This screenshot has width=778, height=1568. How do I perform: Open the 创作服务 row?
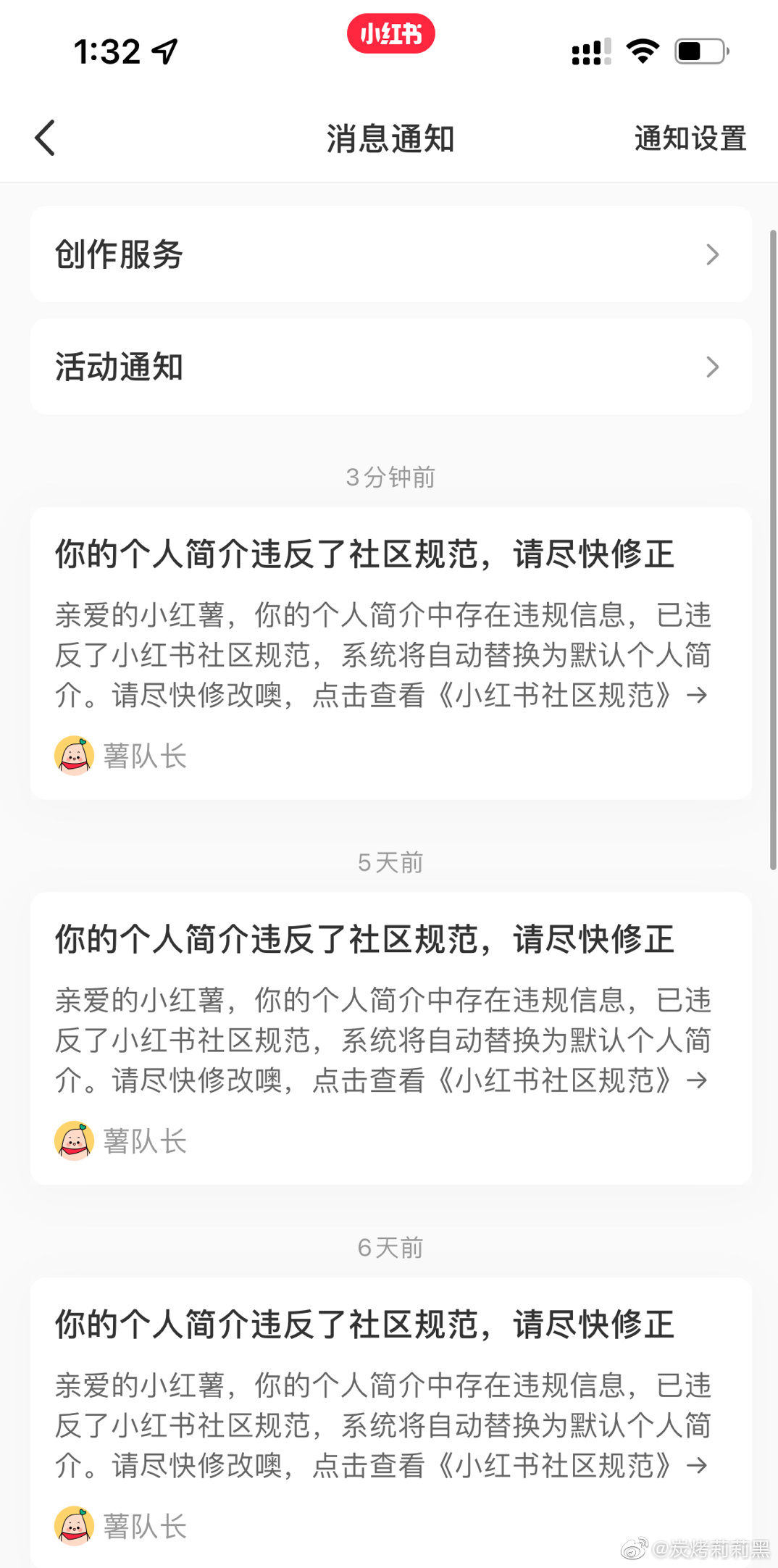390,254
